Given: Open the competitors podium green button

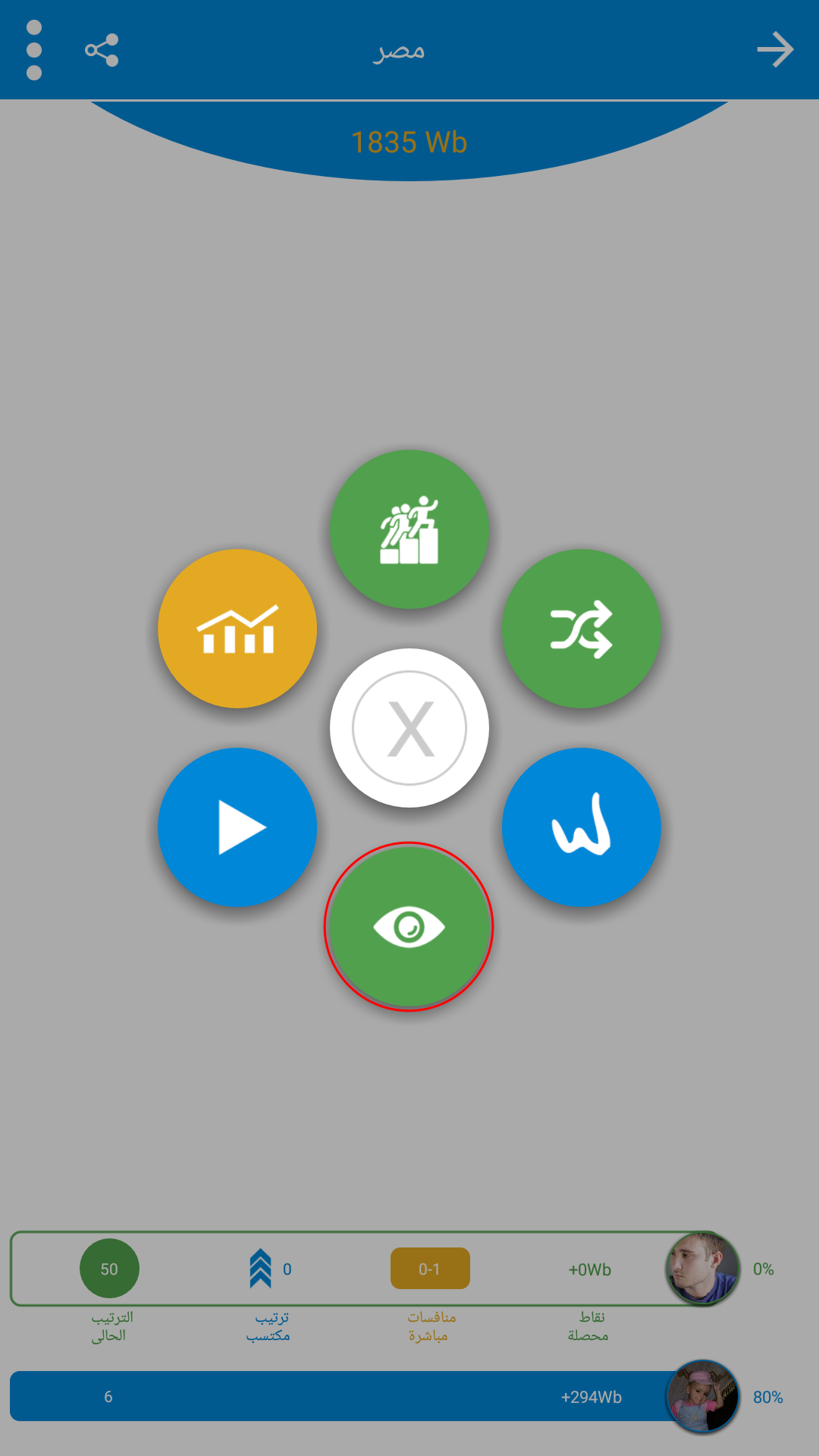Looking at the screenshot, I should [409, 529].
